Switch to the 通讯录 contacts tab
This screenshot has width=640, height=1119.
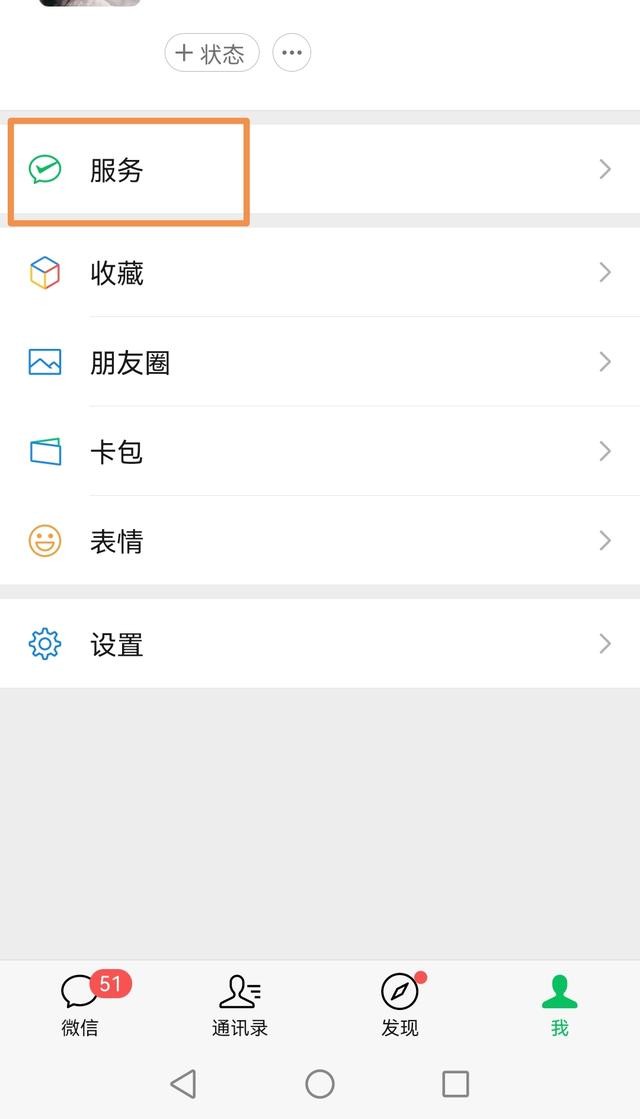coord(240,1004)
